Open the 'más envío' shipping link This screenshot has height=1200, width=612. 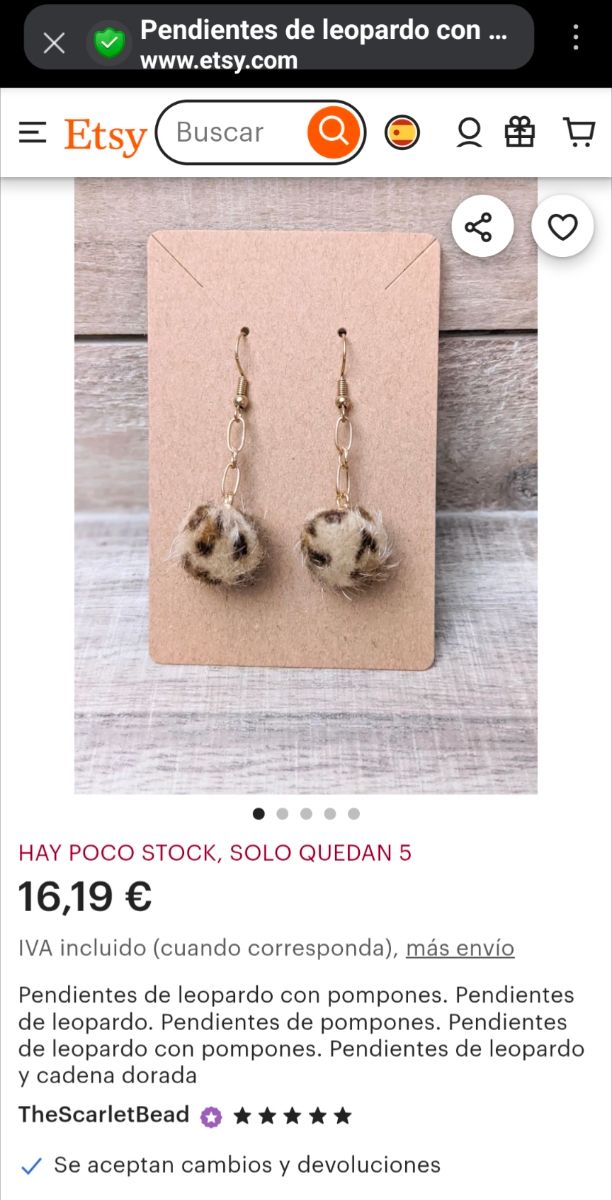coord(460,948)
